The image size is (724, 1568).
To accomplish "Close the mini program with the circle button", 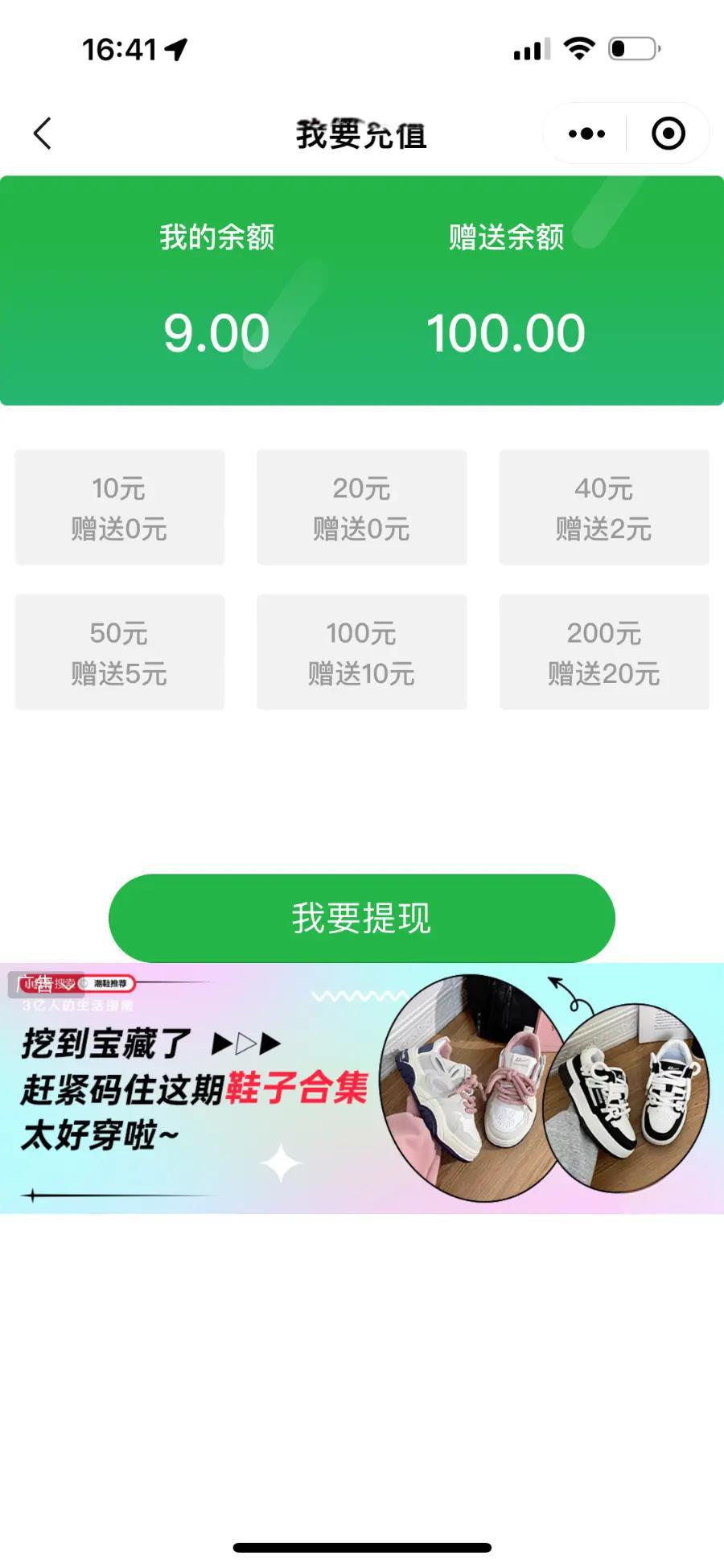I will (x=668, y=134).
